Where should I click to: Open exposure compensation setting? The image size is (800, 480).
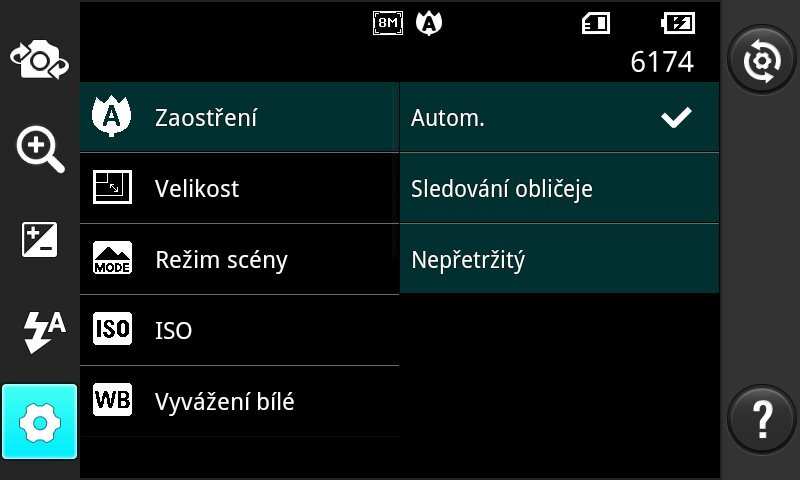[x=39, y=240]
